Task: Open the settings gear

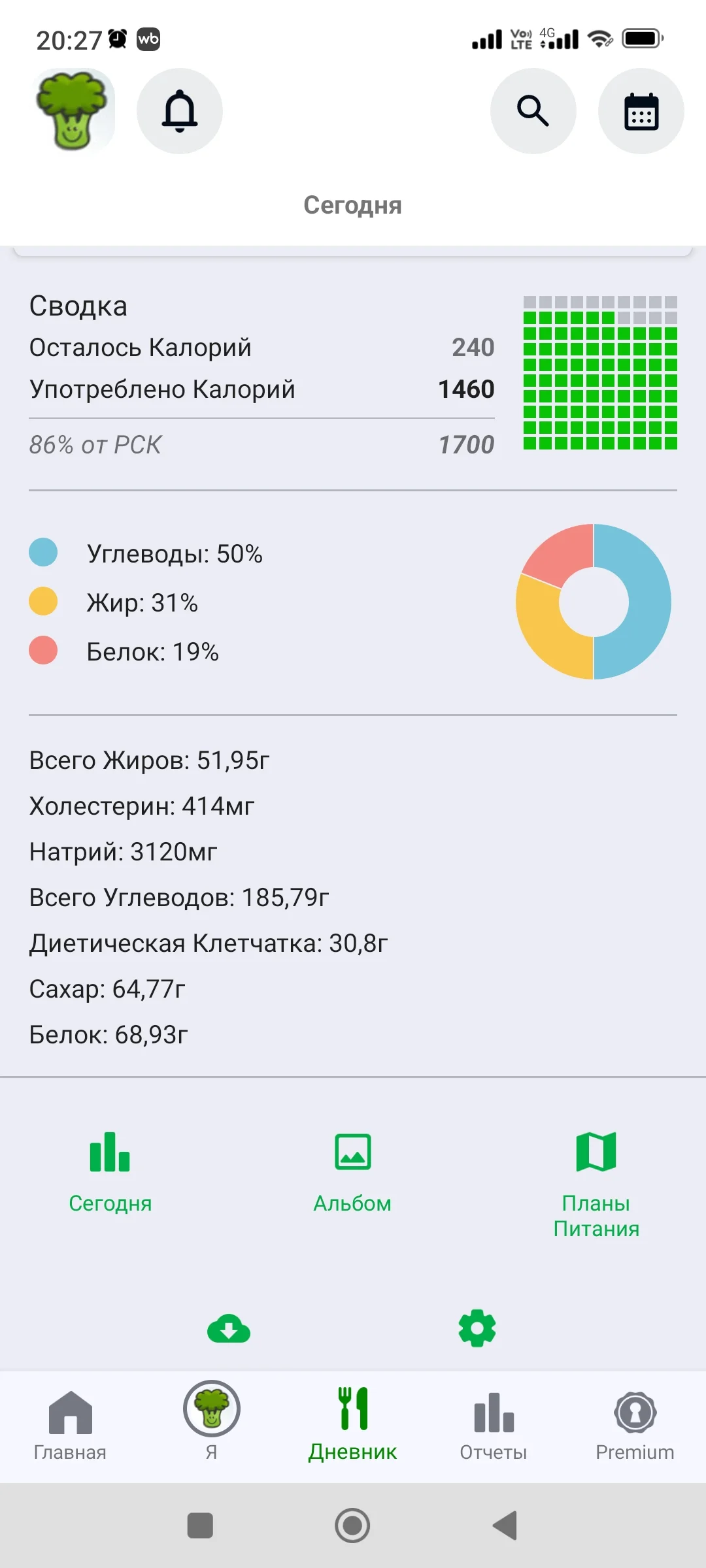Action: [x=477, y=1328]
